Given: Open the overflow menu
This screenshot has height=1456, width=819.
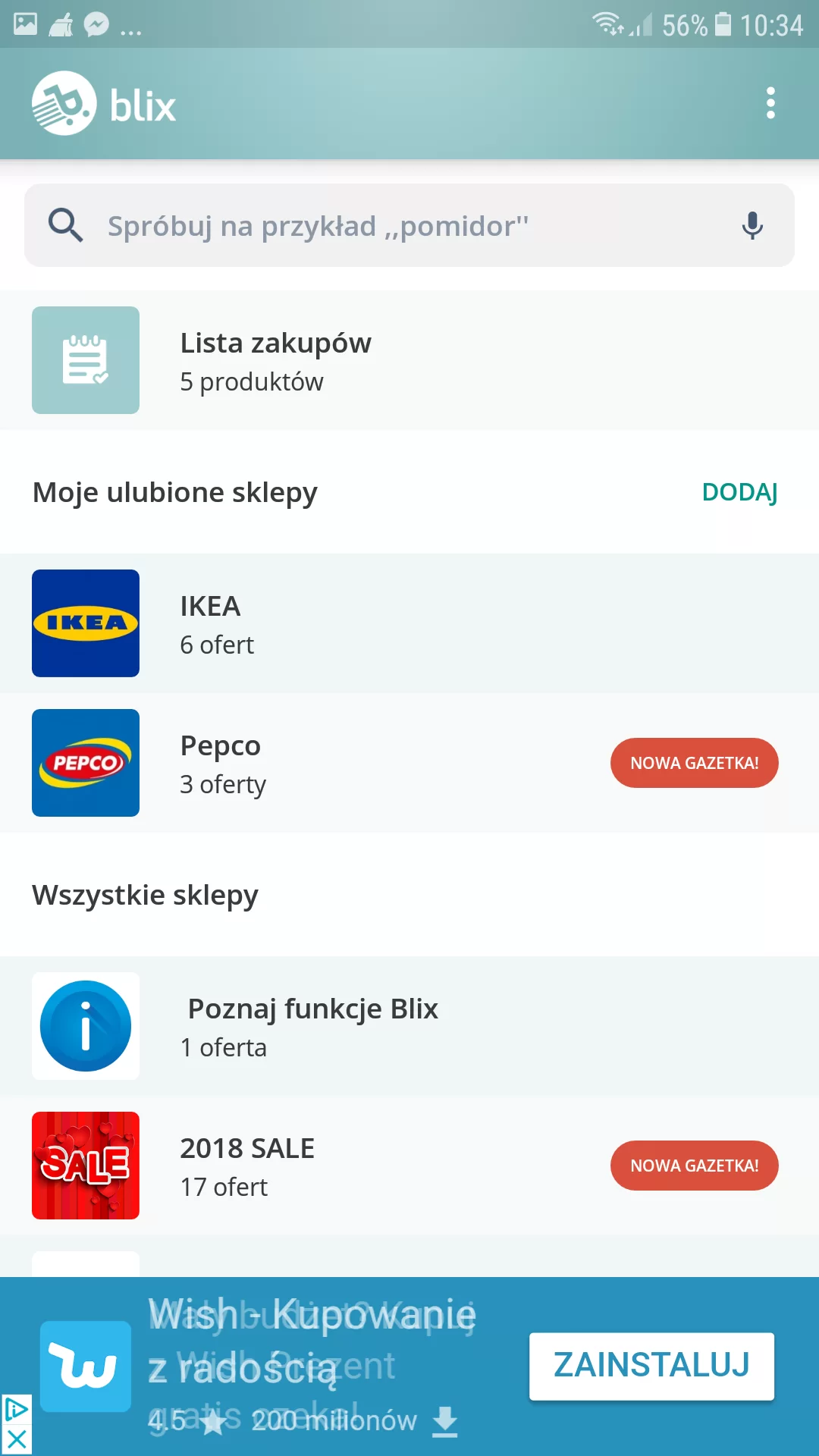Looking at the screenshot, I should 770,103.
